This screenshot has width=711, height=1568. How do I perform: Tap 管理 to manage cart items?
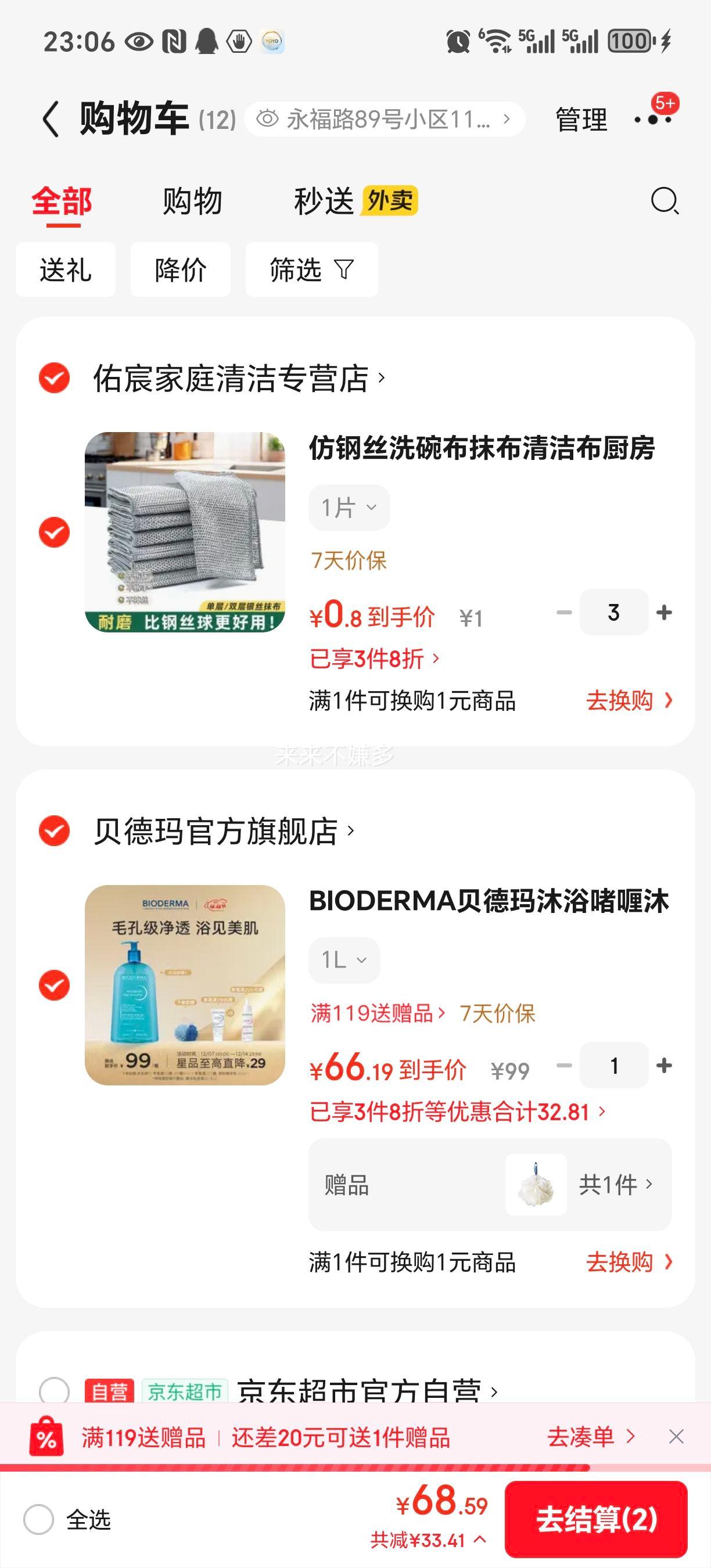click(581, 119)
